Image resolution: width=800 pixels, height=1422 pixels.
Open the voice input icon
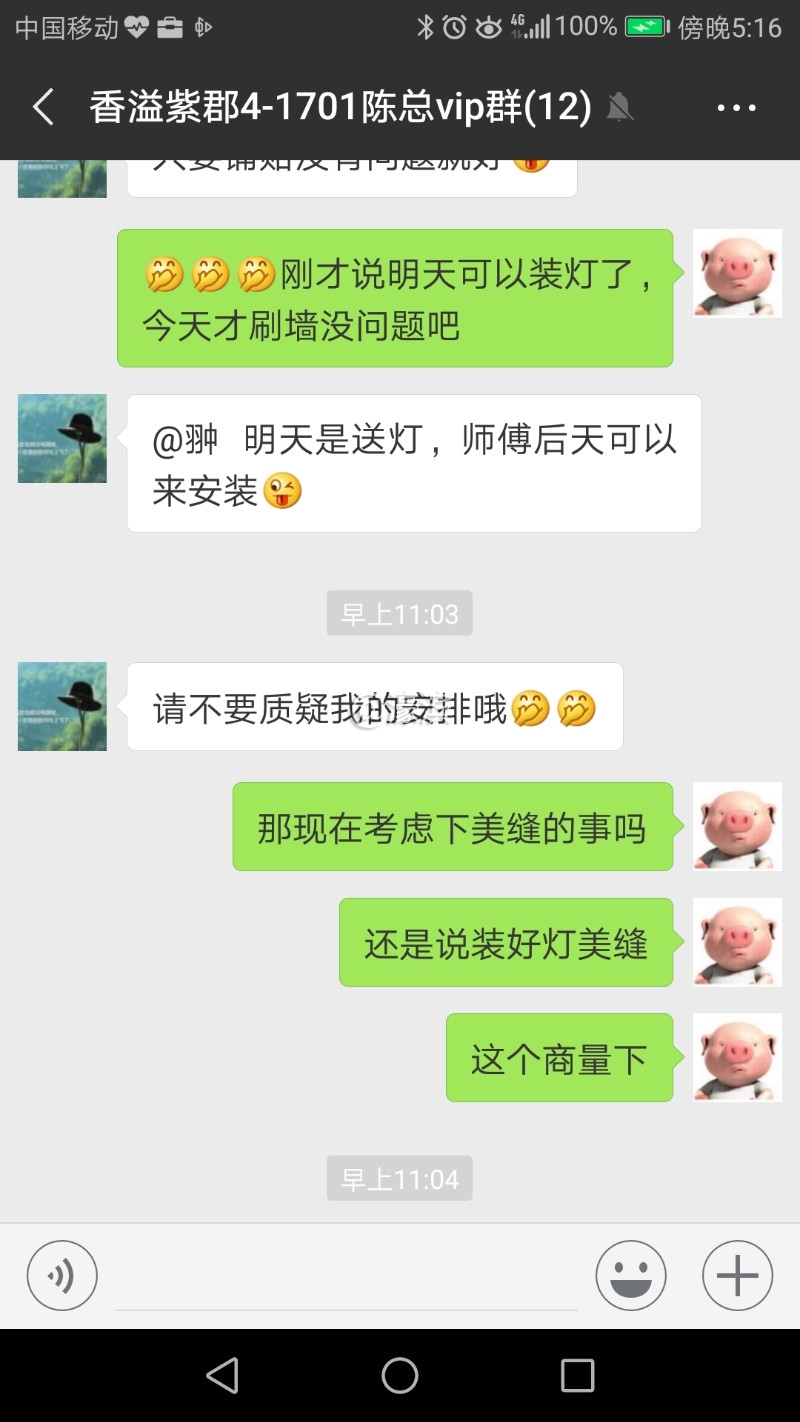tap(62, 1275)
